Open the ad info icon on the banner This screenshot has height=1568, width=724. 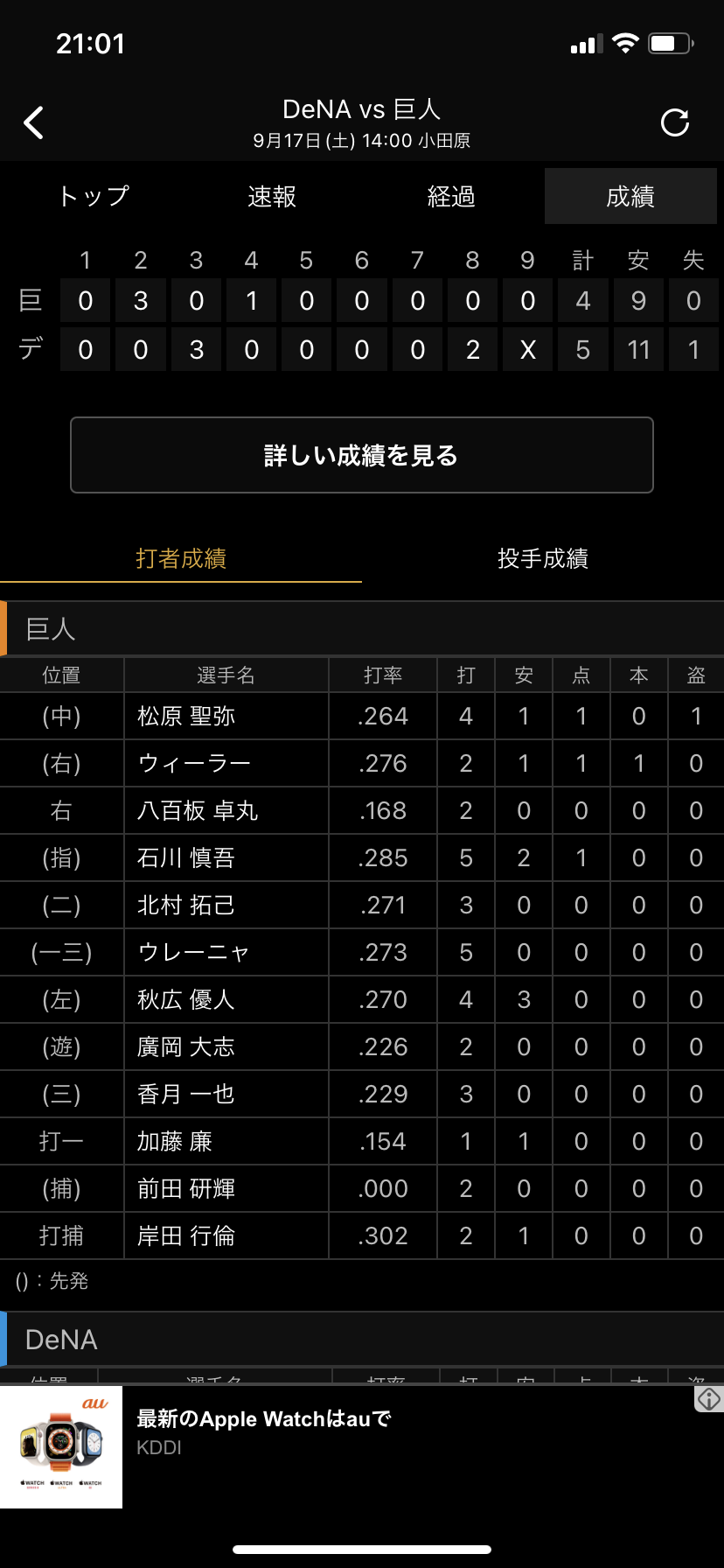709,1399
